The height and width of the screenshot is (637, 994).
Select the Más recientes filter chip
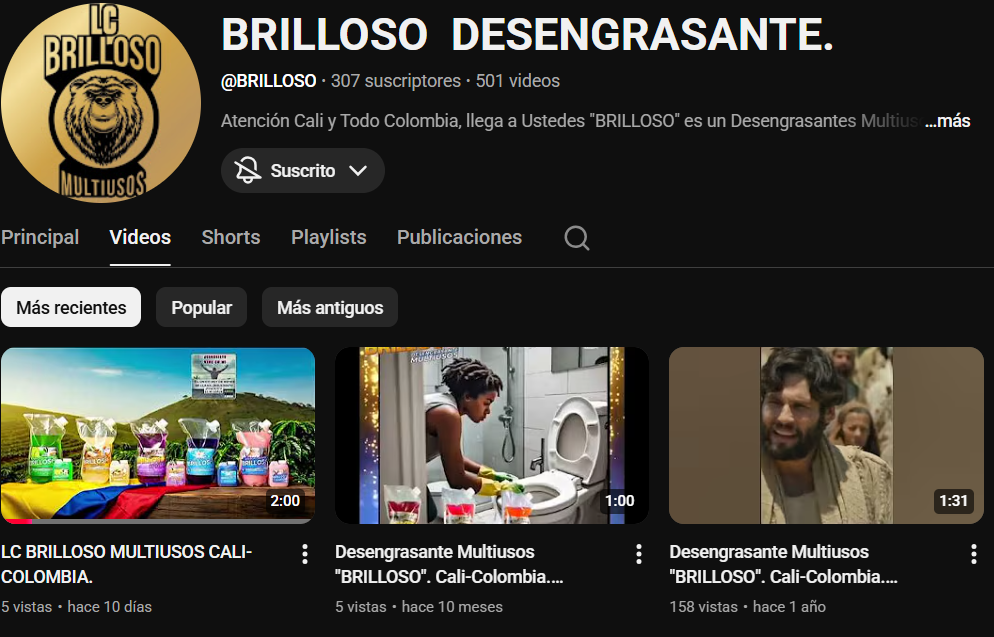click(71, 308)
